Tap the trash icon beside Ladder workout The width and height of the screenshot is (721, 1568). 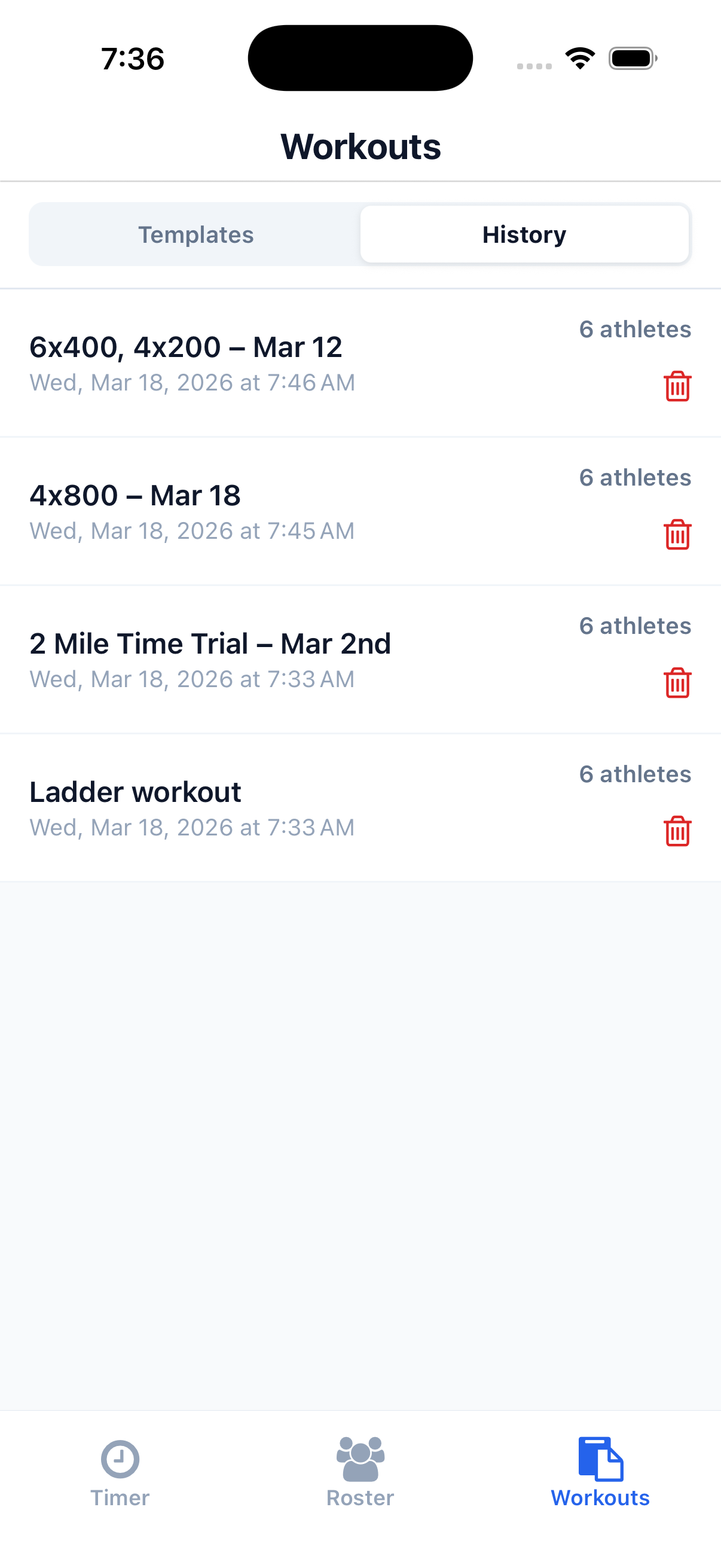tap(677, 829)
